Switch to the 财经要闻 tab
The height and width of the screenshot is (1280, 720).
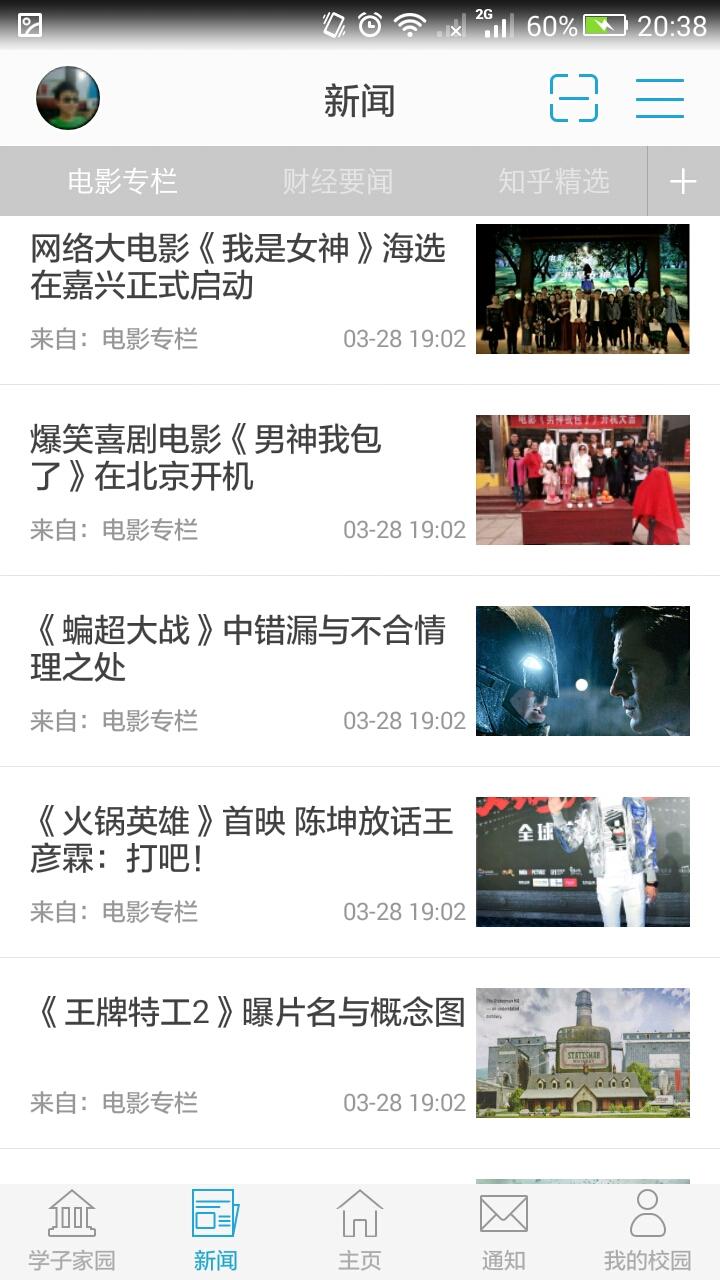(338, 181)
